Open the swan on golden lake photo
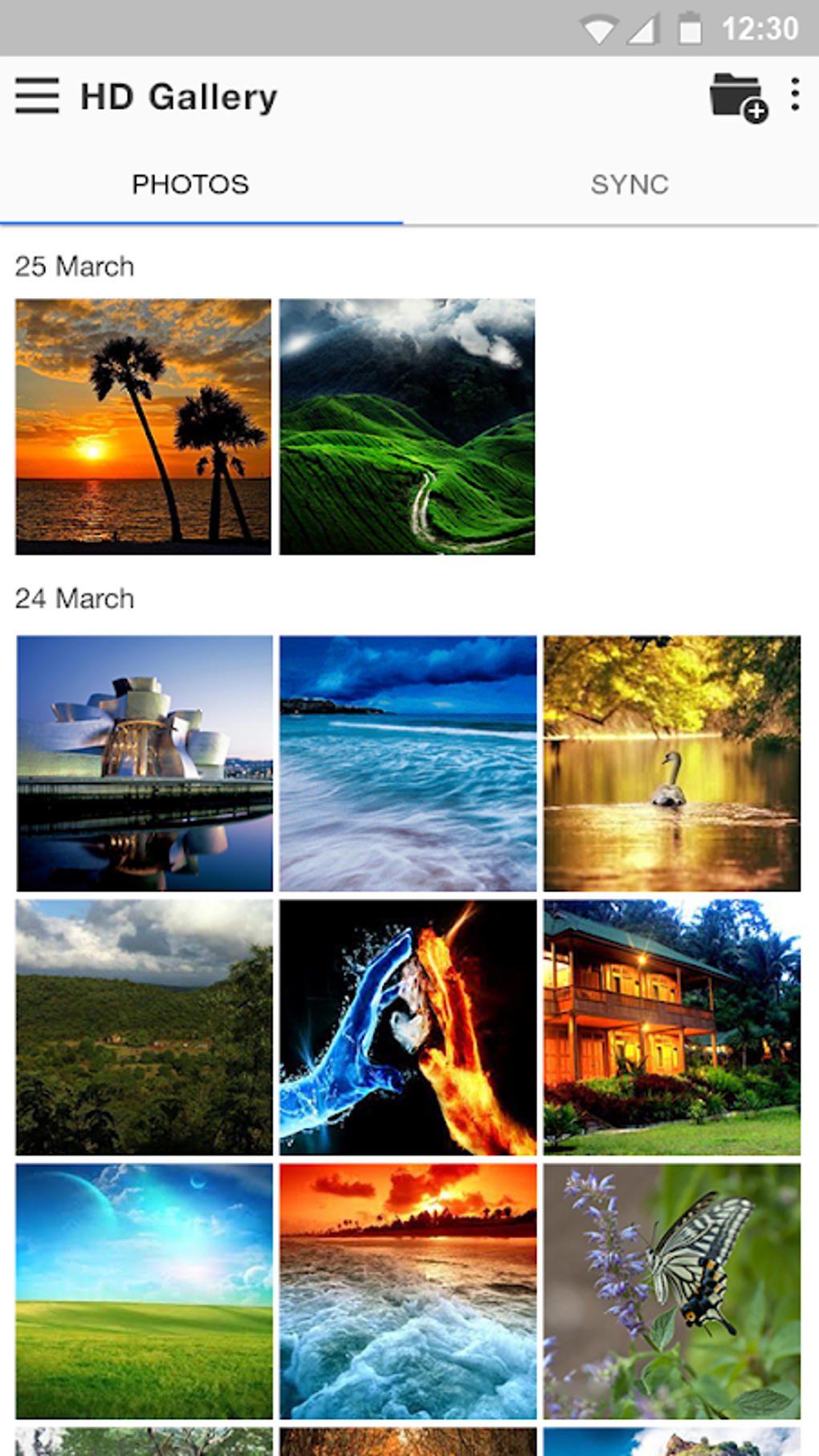This screenshot has height=1456, width=819. pyautogui.click(x=672, y=763)
